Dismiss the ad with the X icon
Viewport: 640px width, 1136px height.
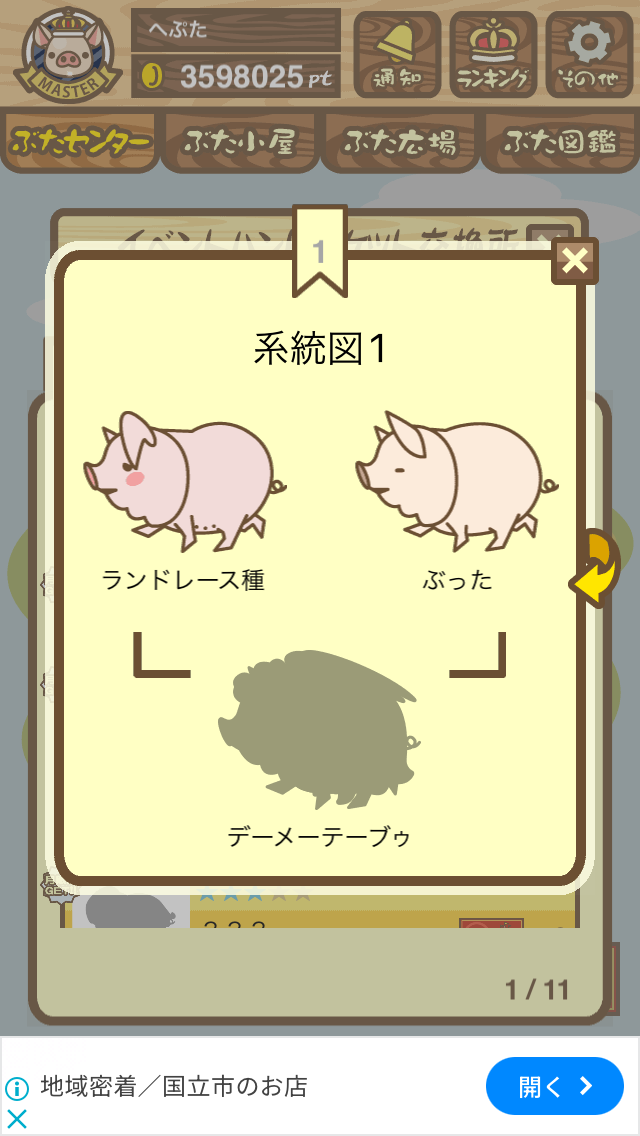(16, 1119)
